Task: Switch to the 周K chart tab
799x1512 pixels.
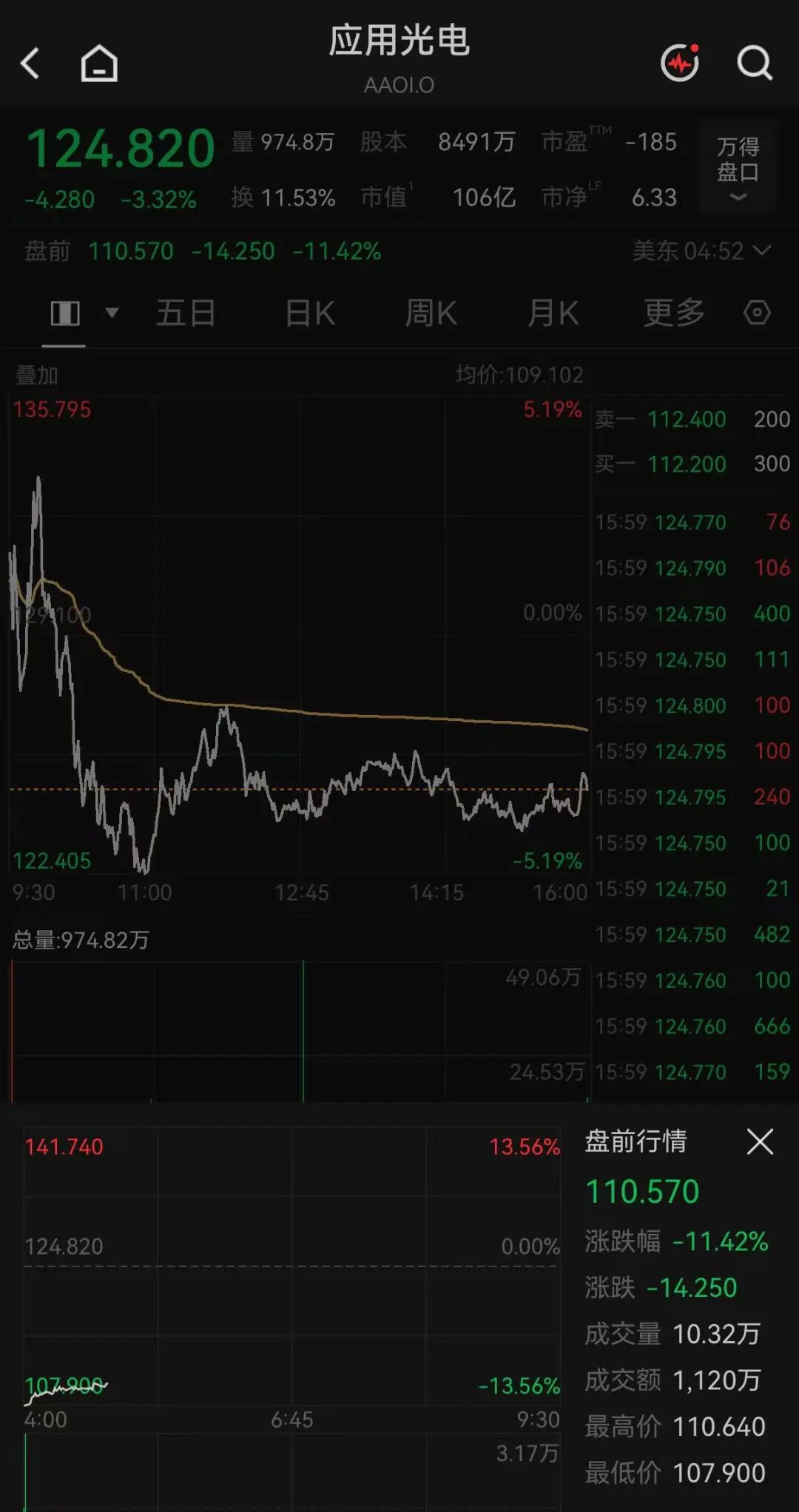Action: (431, 313)
